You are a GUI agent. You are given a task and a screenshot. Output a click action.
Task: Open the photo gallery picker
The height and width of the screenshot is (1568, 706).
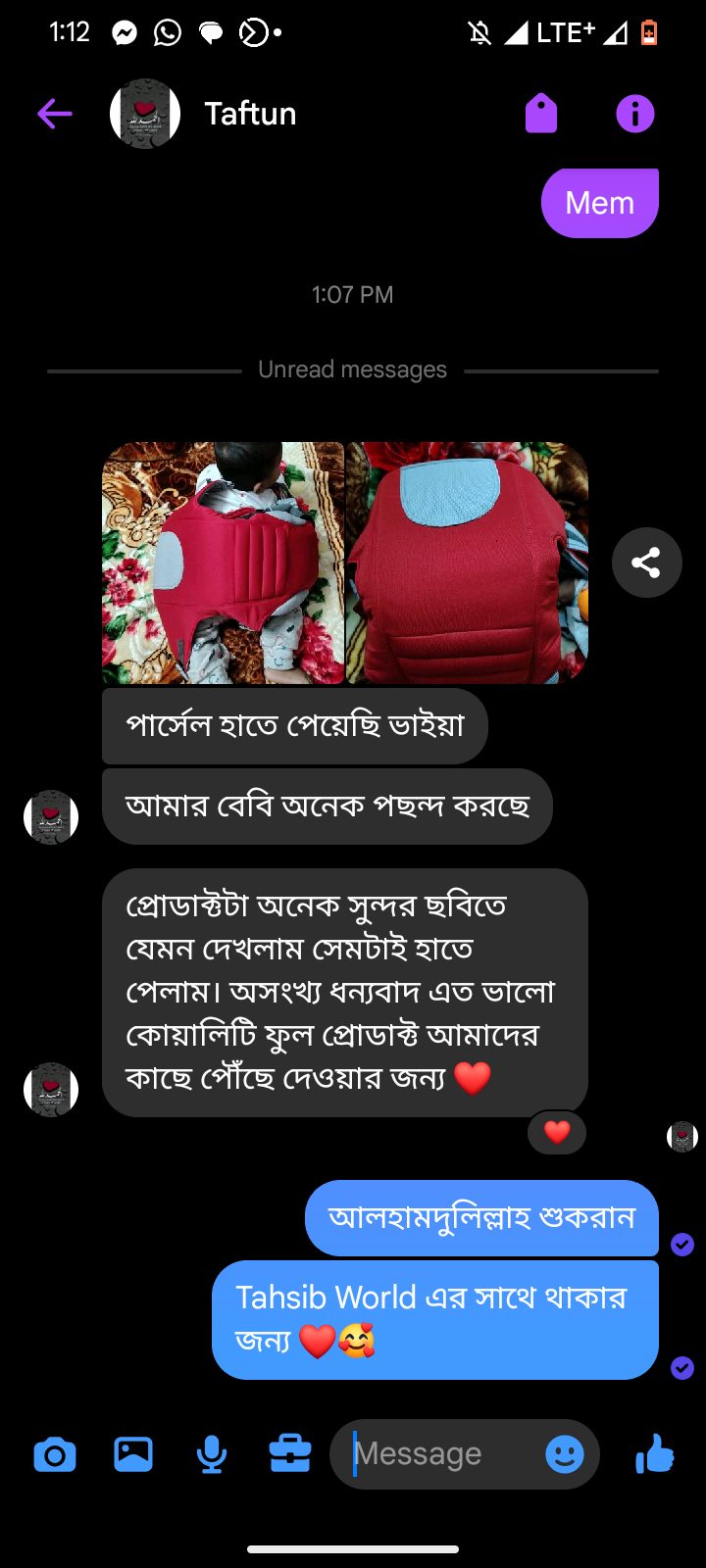pyautogui.click(x=134, y=1454)
